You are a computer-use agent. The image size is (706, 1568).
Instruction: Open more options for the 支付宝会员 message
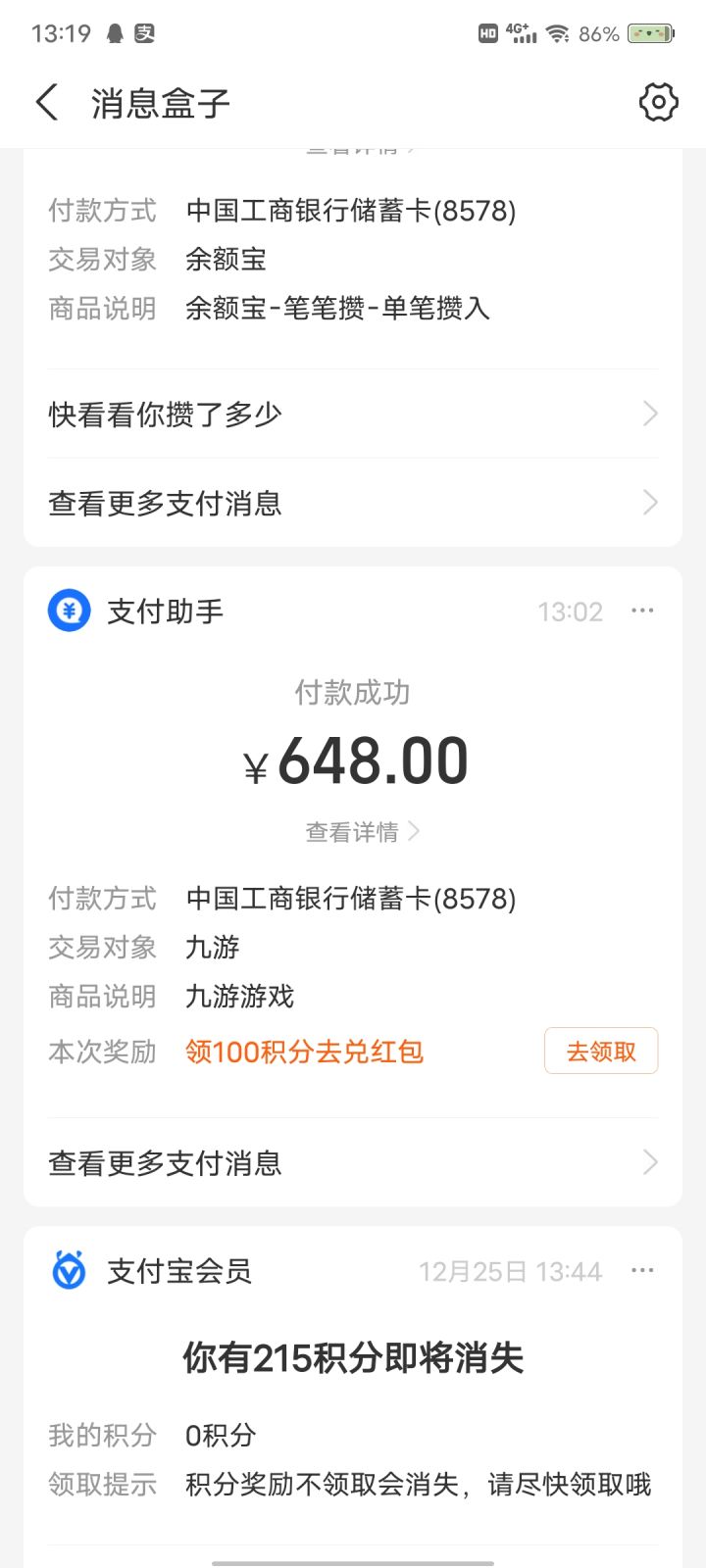642,1270
